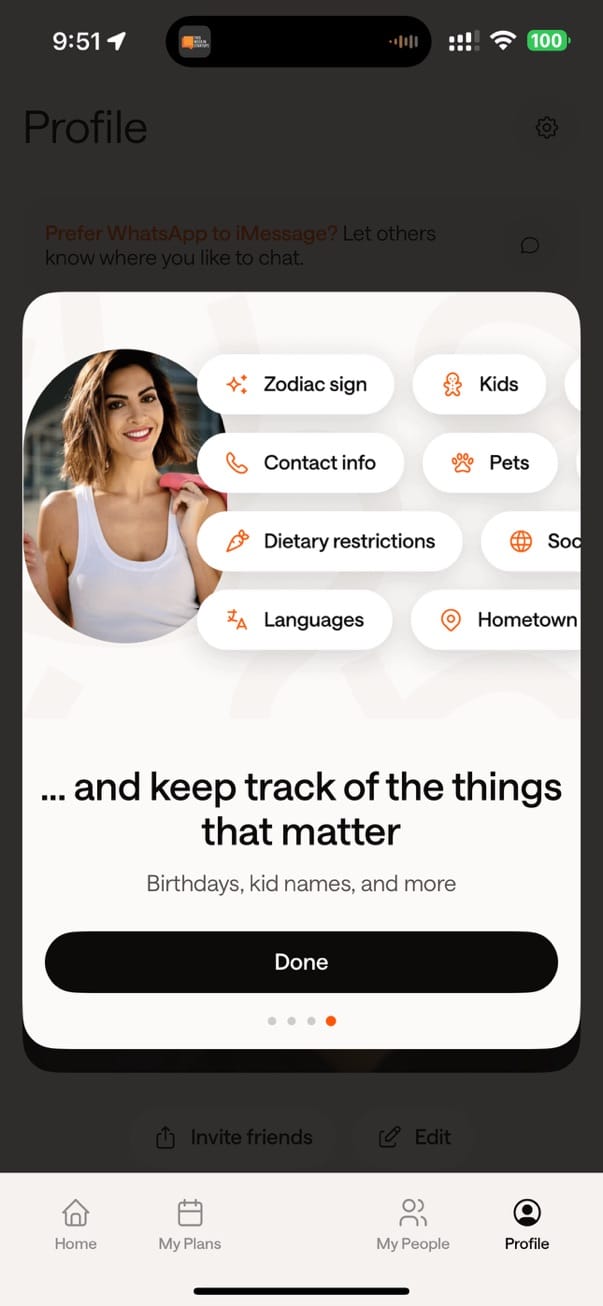This screenshot has height=1306, width=603.
Task: Tap the Edit profile button
Action: click(x=415, y=1137)
